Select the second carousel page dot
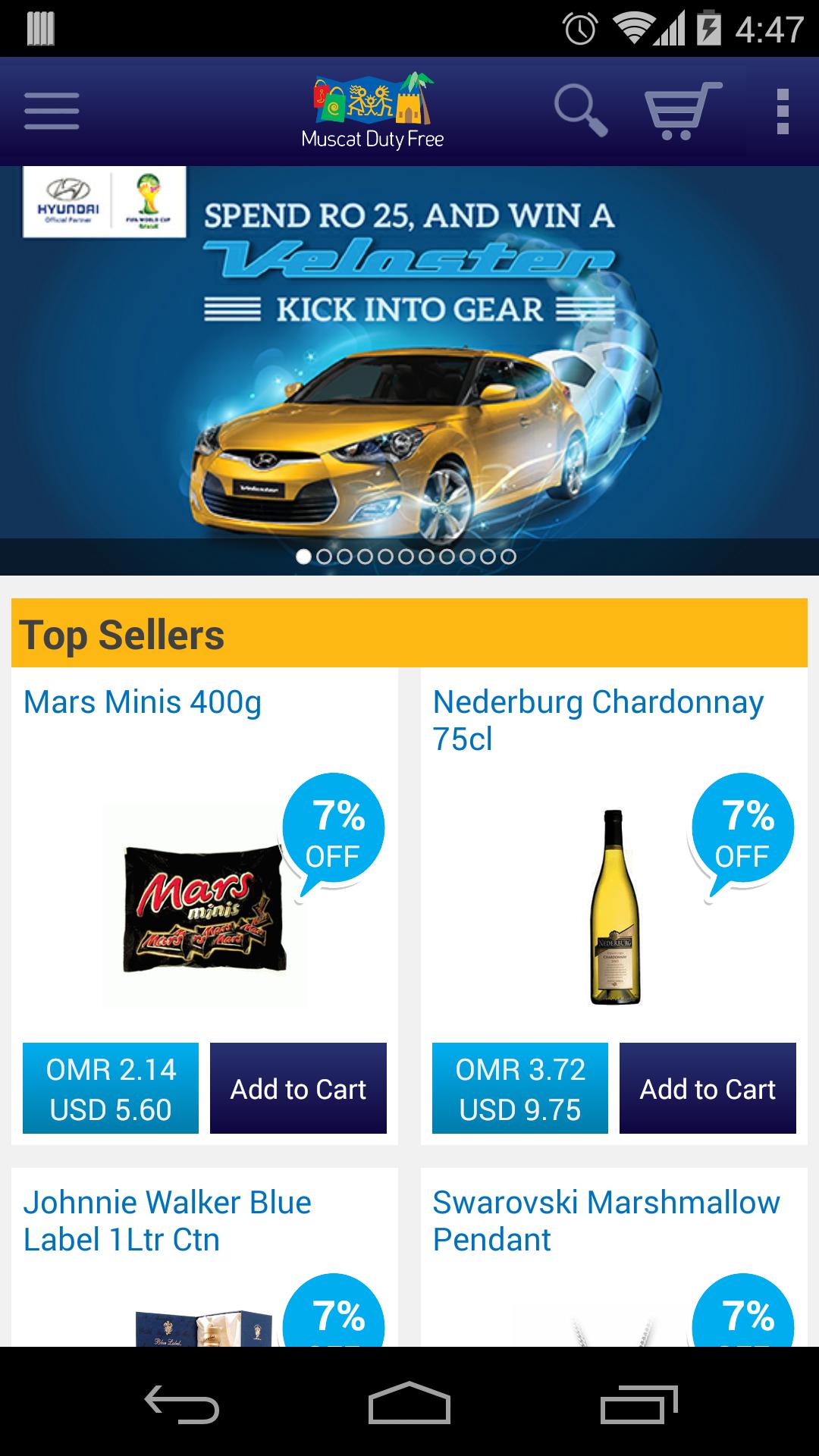 click(x=325, y=557)
